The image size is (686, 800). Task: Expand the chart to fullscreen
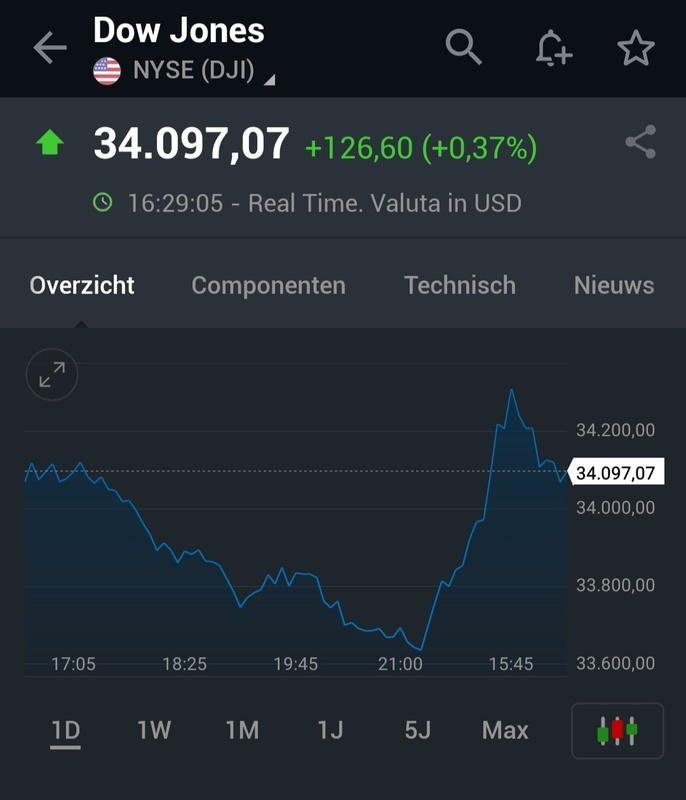(x=51, y=375)
